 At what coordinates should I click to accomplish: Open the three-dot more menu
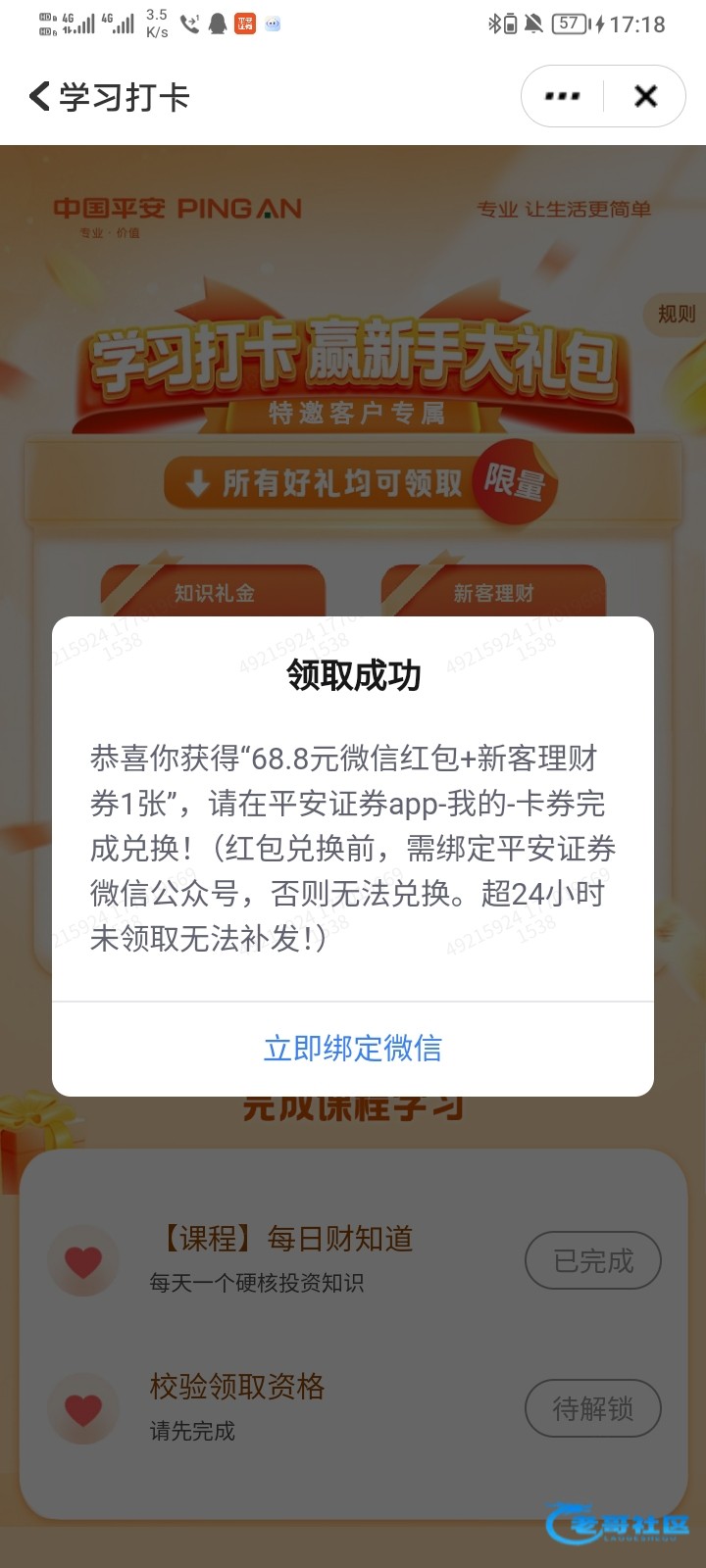[562, 96]
